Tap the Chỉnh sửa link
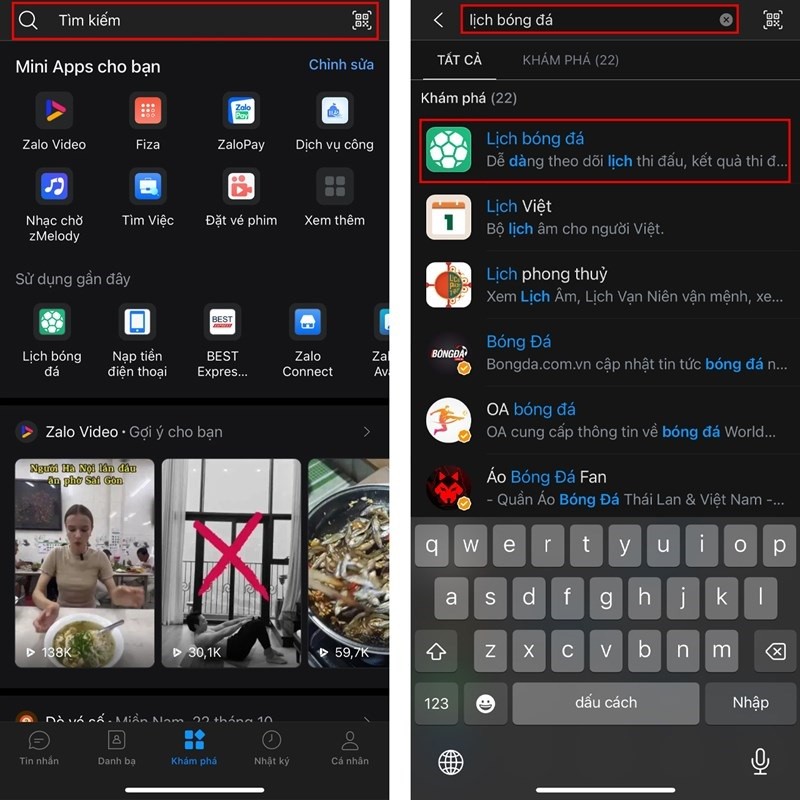This screenshot has width=800, height=800. (341, 65)
